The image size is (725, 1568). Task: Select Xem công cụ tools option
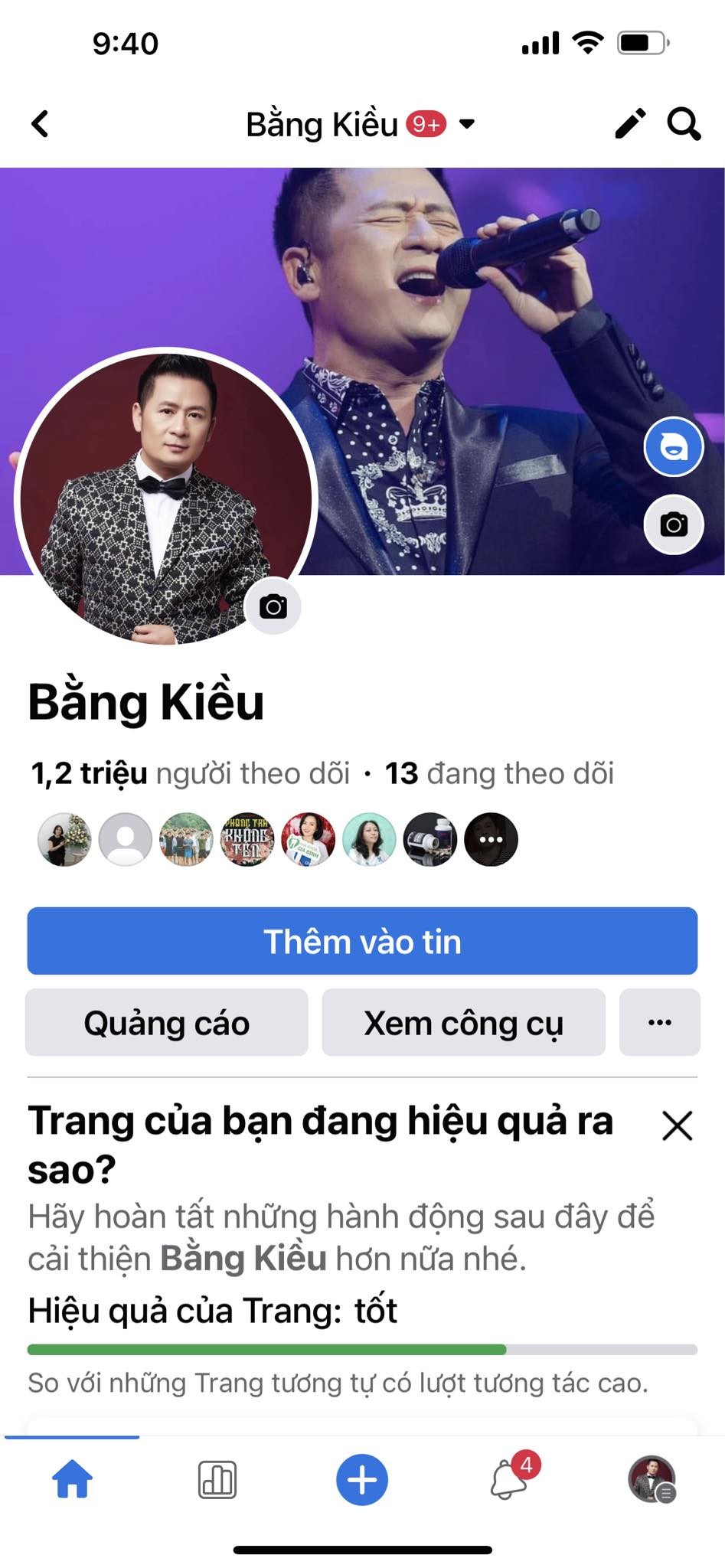464,1023
